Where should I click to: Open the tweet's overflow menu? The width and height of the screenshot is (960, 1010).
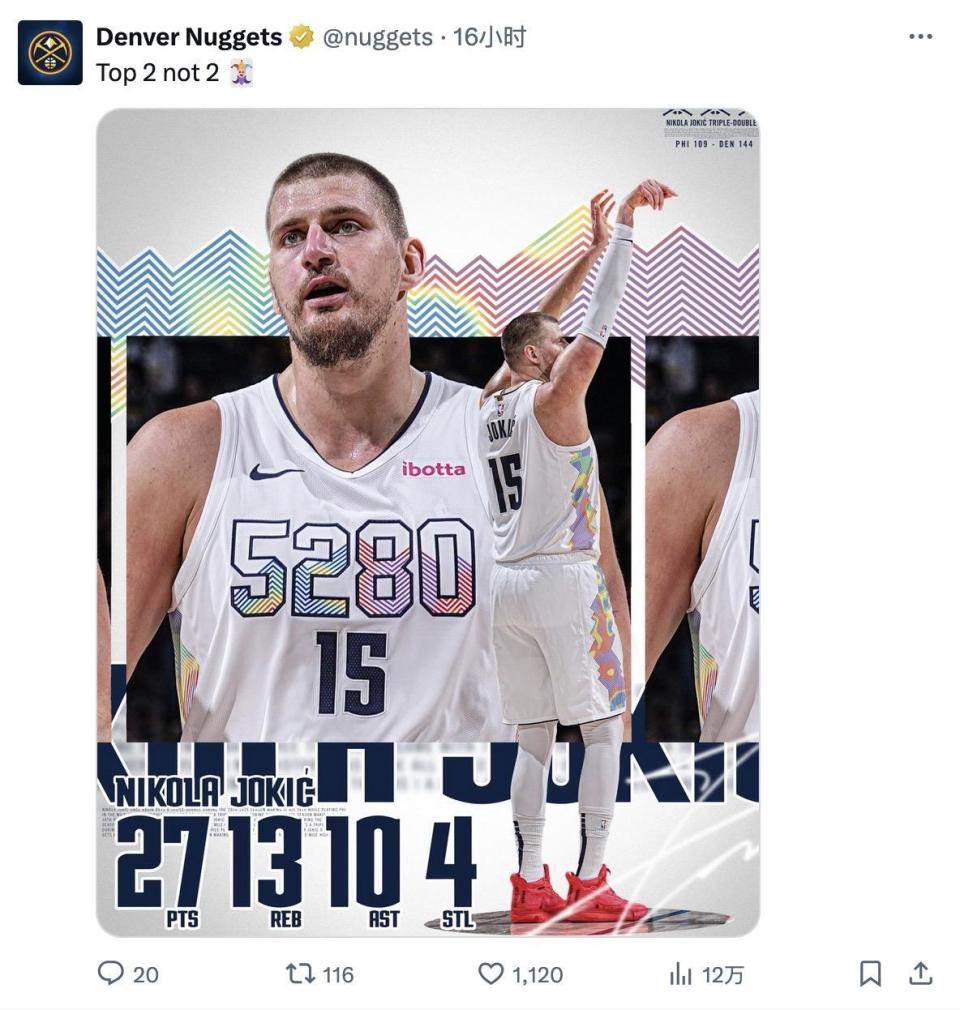[x=920, y=37]
